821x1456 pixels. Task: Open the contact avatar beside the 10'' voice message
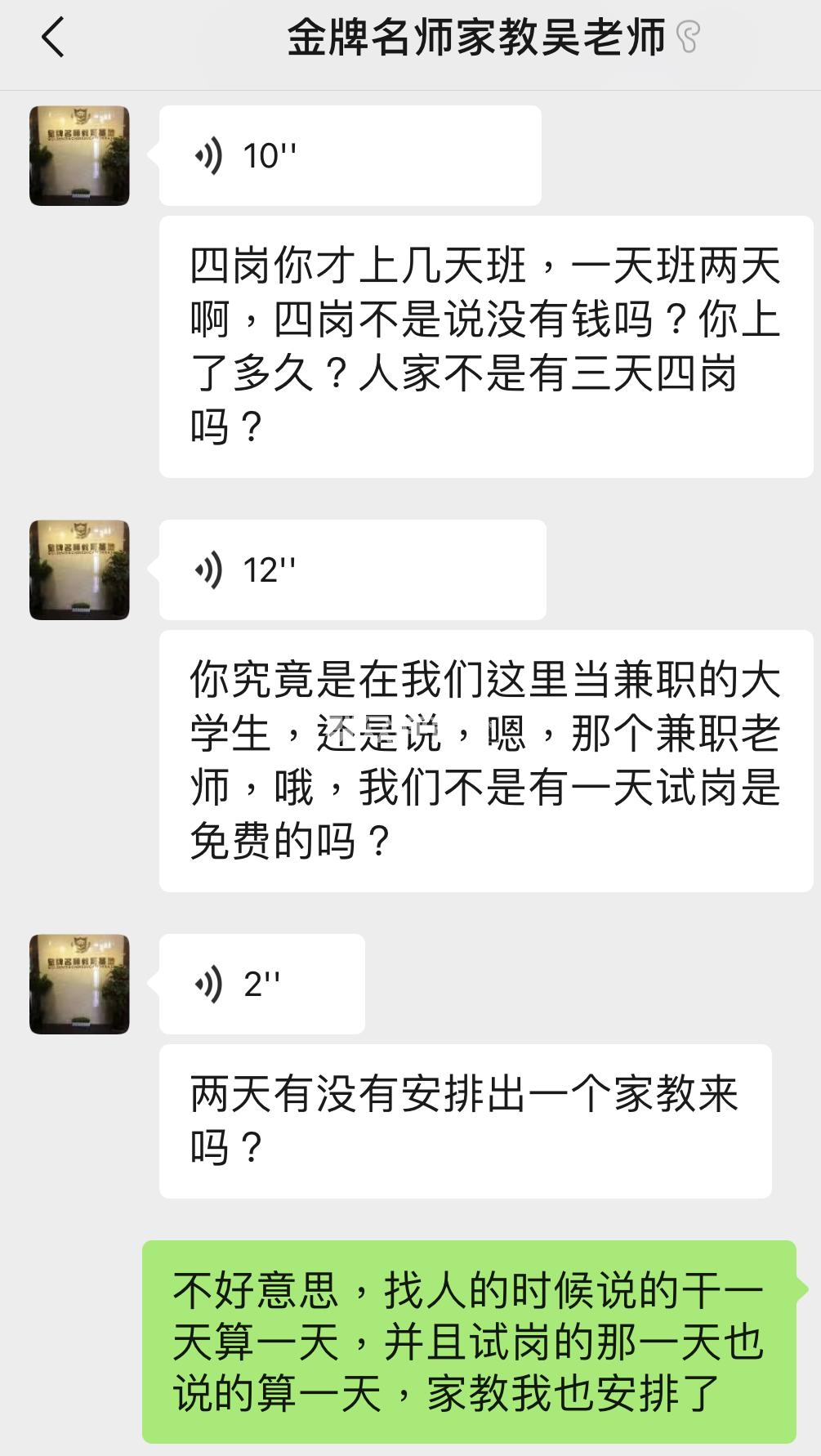click(79, 155)
